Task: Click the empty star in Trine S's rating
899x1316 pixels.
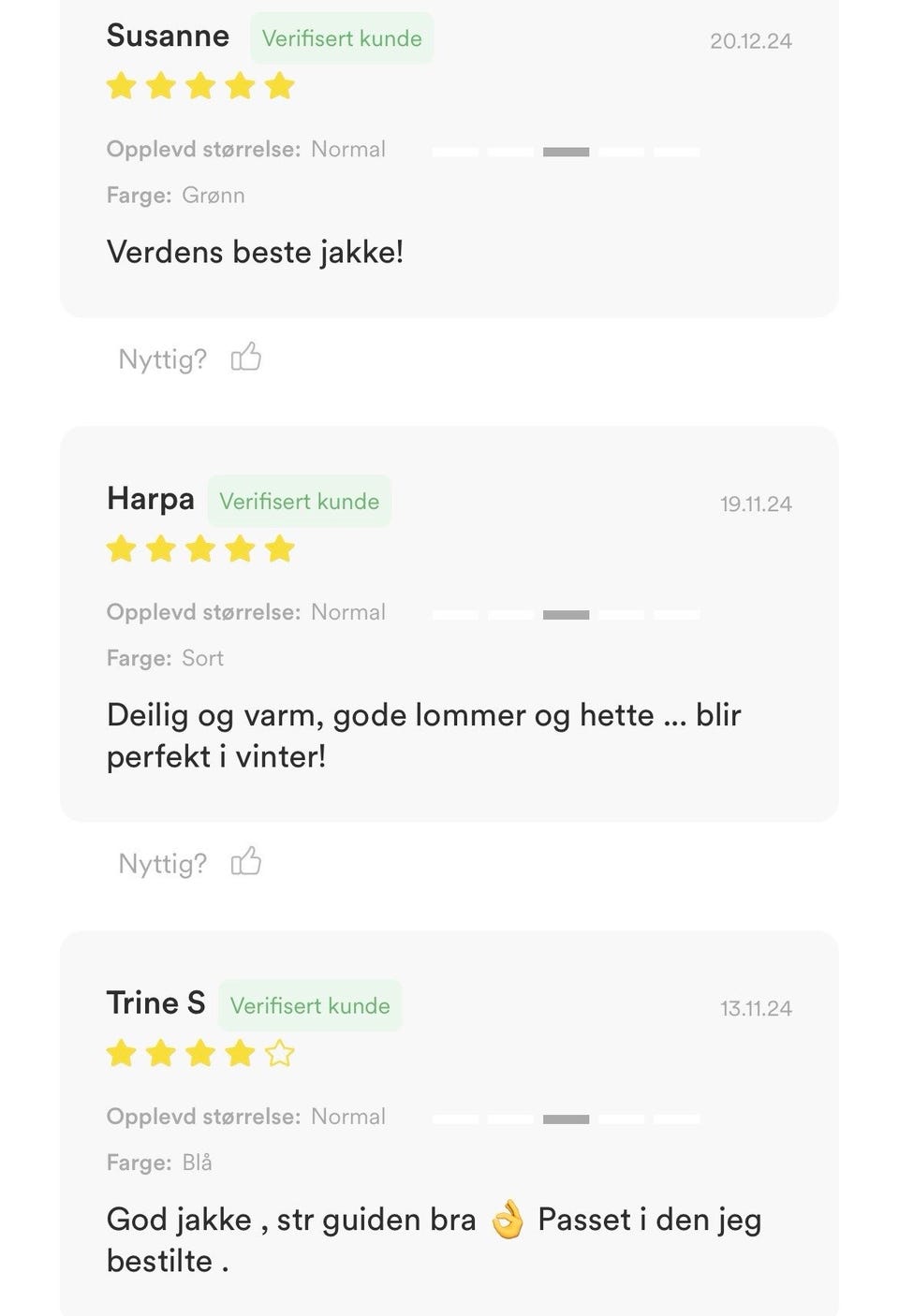Action: (x=278, y=1053)
